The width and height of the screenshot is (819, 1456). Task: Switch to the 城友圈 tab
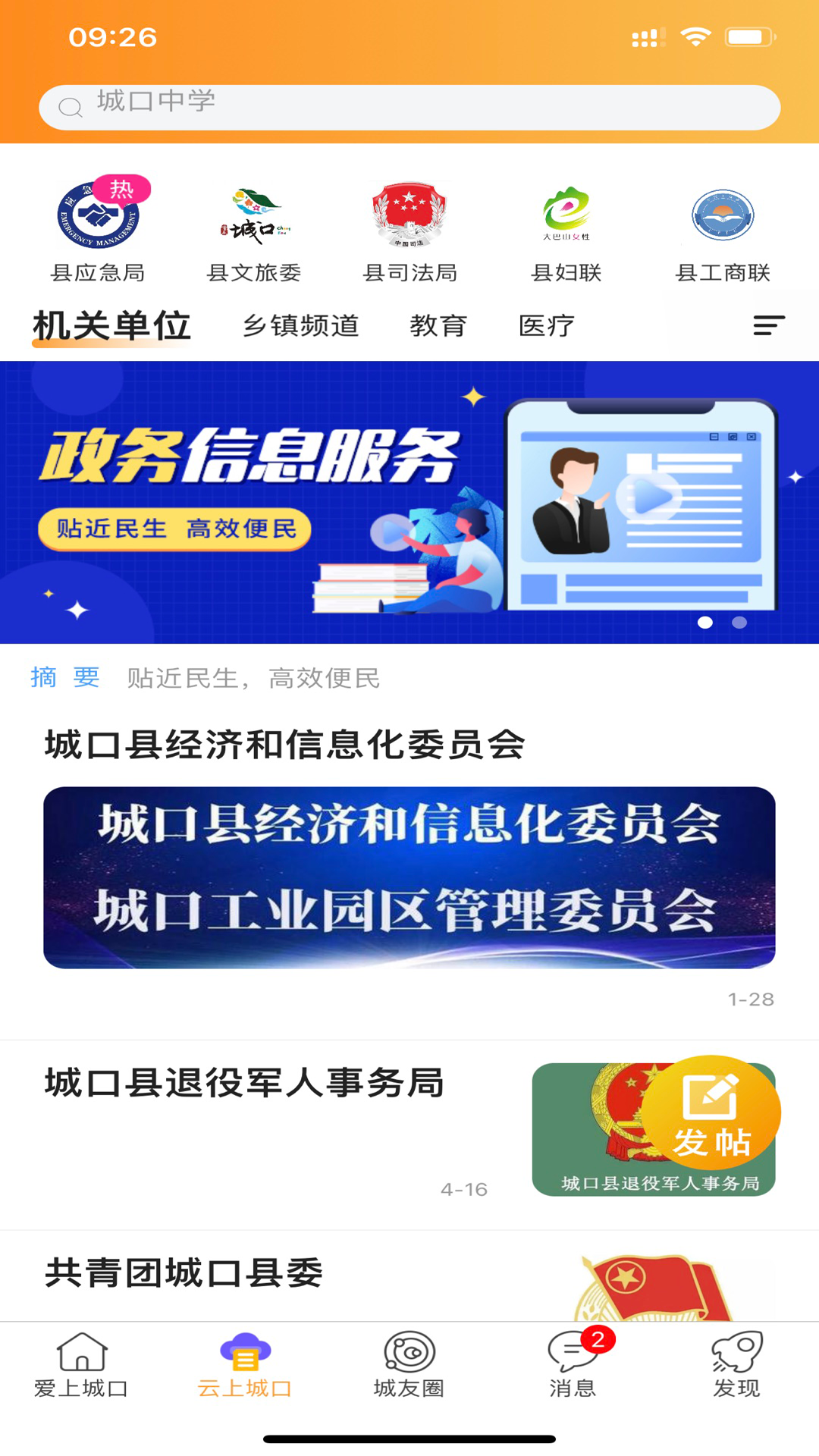[x=409, y=1365]
